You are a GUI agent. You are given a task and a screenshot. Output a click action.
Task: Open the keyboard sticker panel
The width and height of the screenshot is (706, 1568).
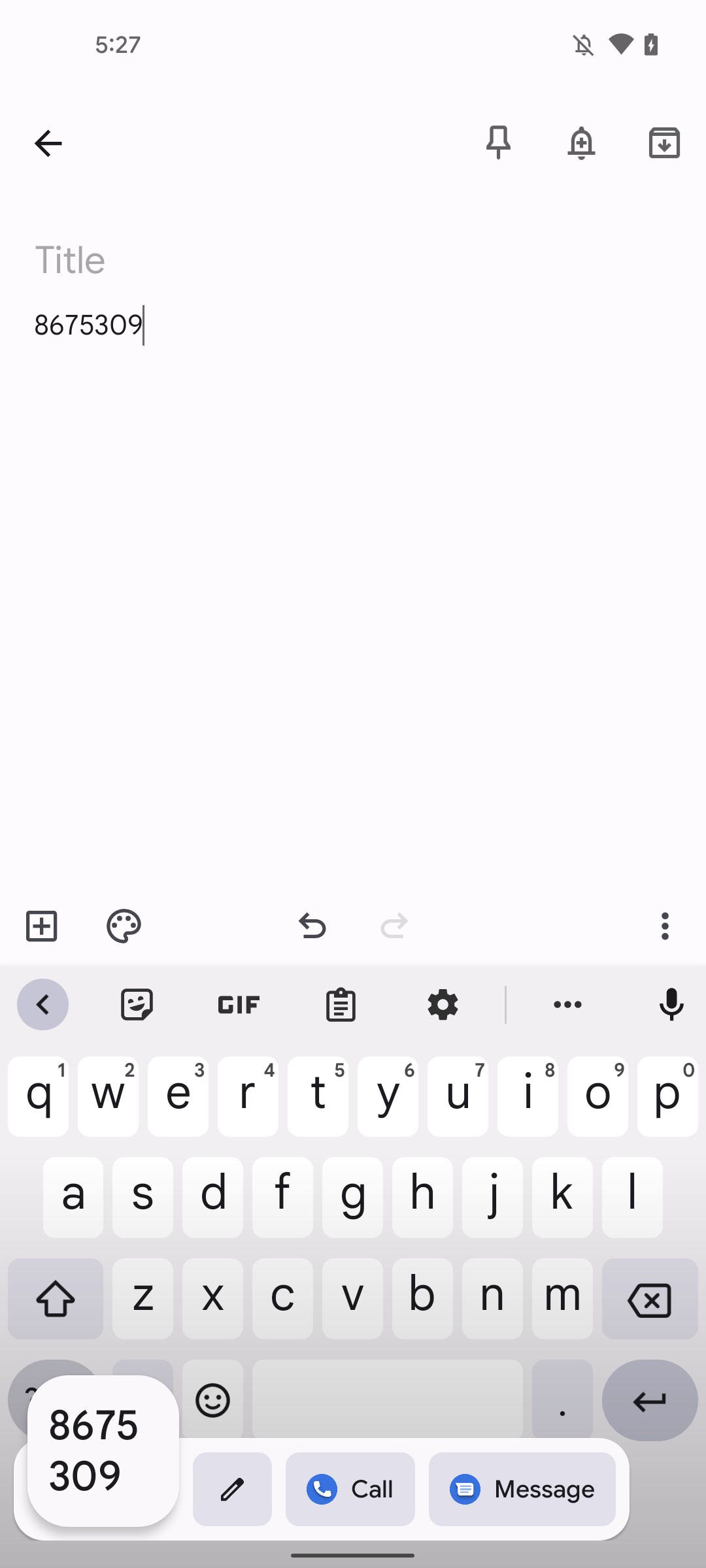(137, 1005)
